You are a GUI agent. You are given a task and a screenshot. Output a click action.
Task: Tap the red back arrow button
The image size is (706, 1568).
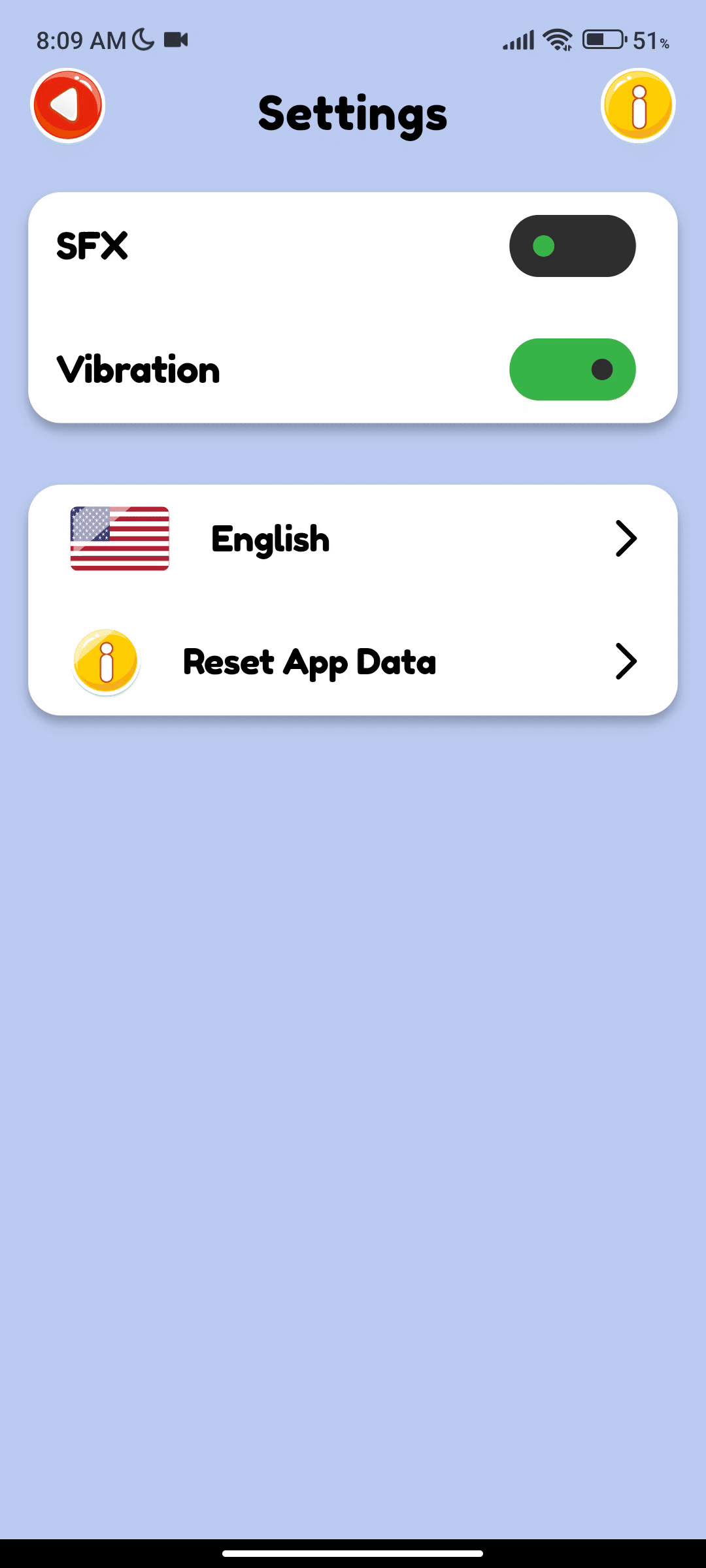point(67,105)
